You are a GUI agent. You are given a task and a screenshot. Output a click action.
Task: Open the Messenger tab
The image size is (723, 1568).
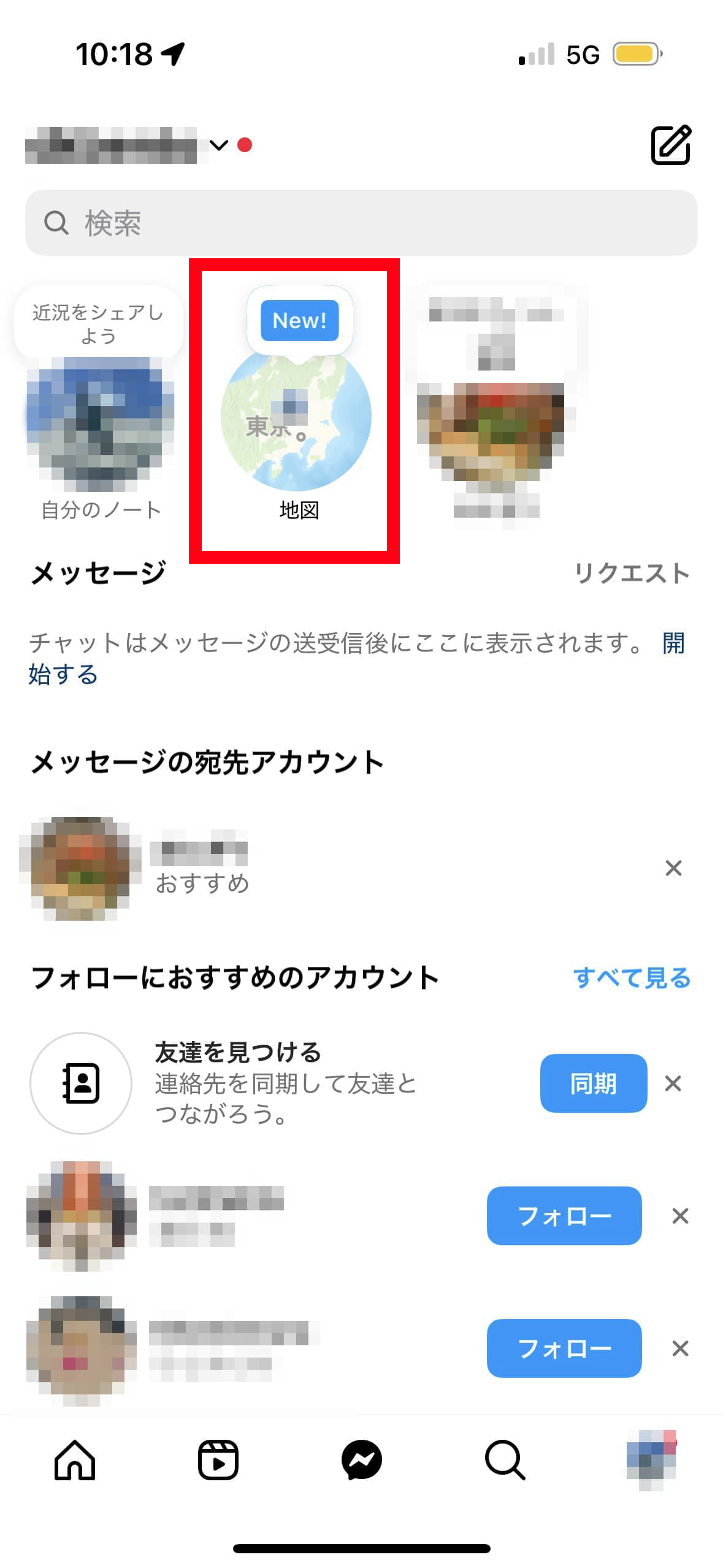tap(362, 1460)
